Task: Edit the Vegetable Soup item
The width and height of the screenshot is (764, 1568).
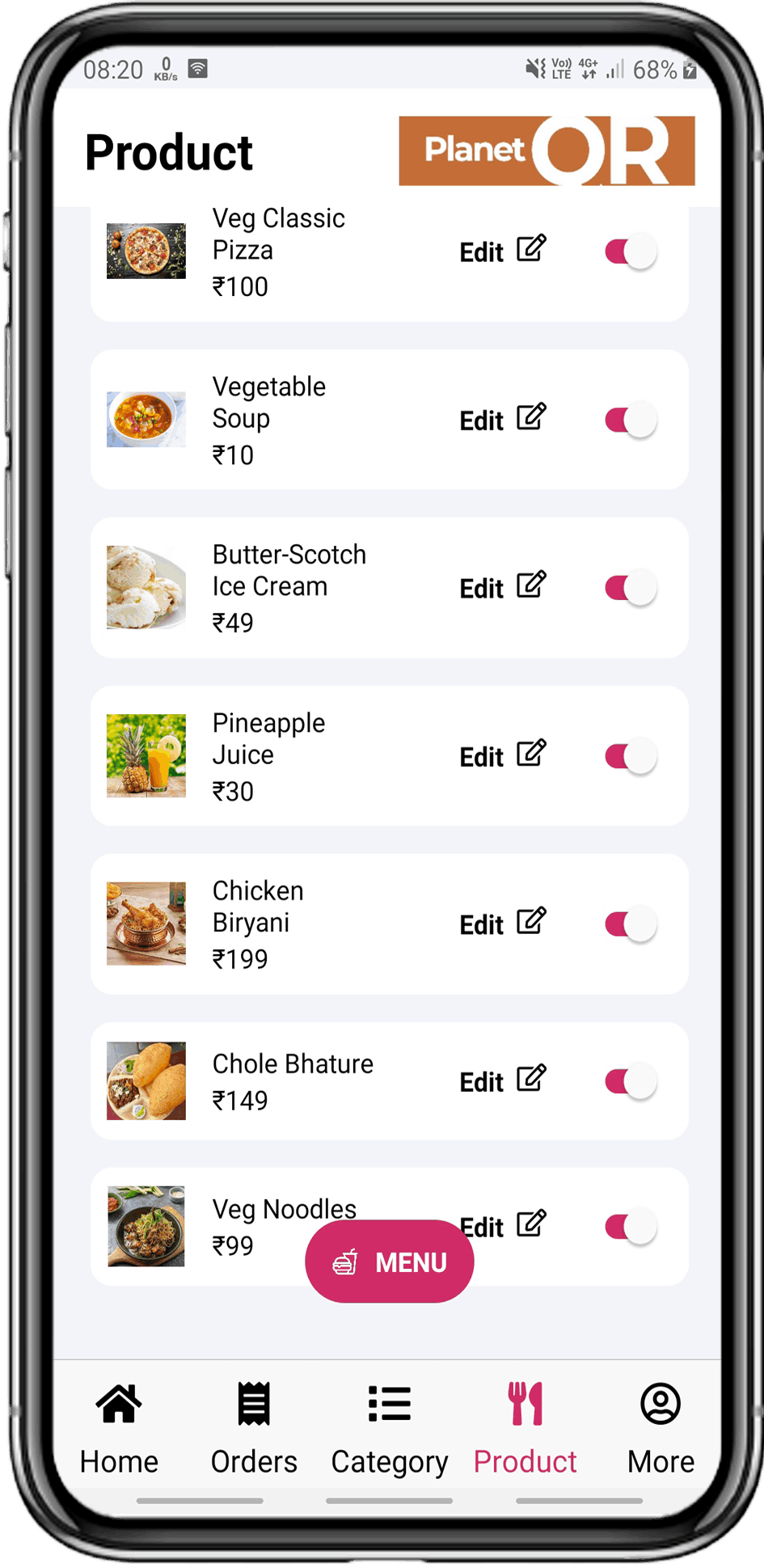Action: point(502,419)
